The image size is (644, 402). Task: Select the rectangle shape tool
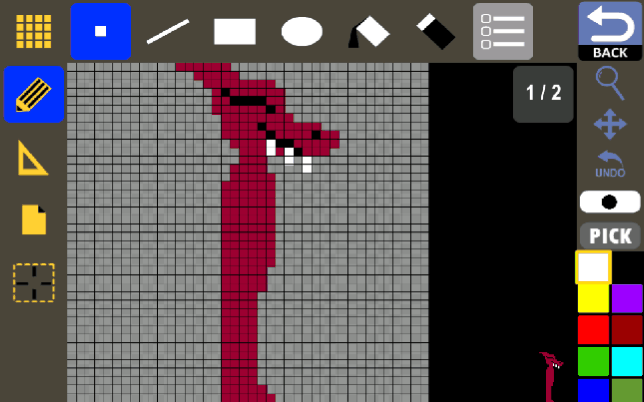coord(235,31)
